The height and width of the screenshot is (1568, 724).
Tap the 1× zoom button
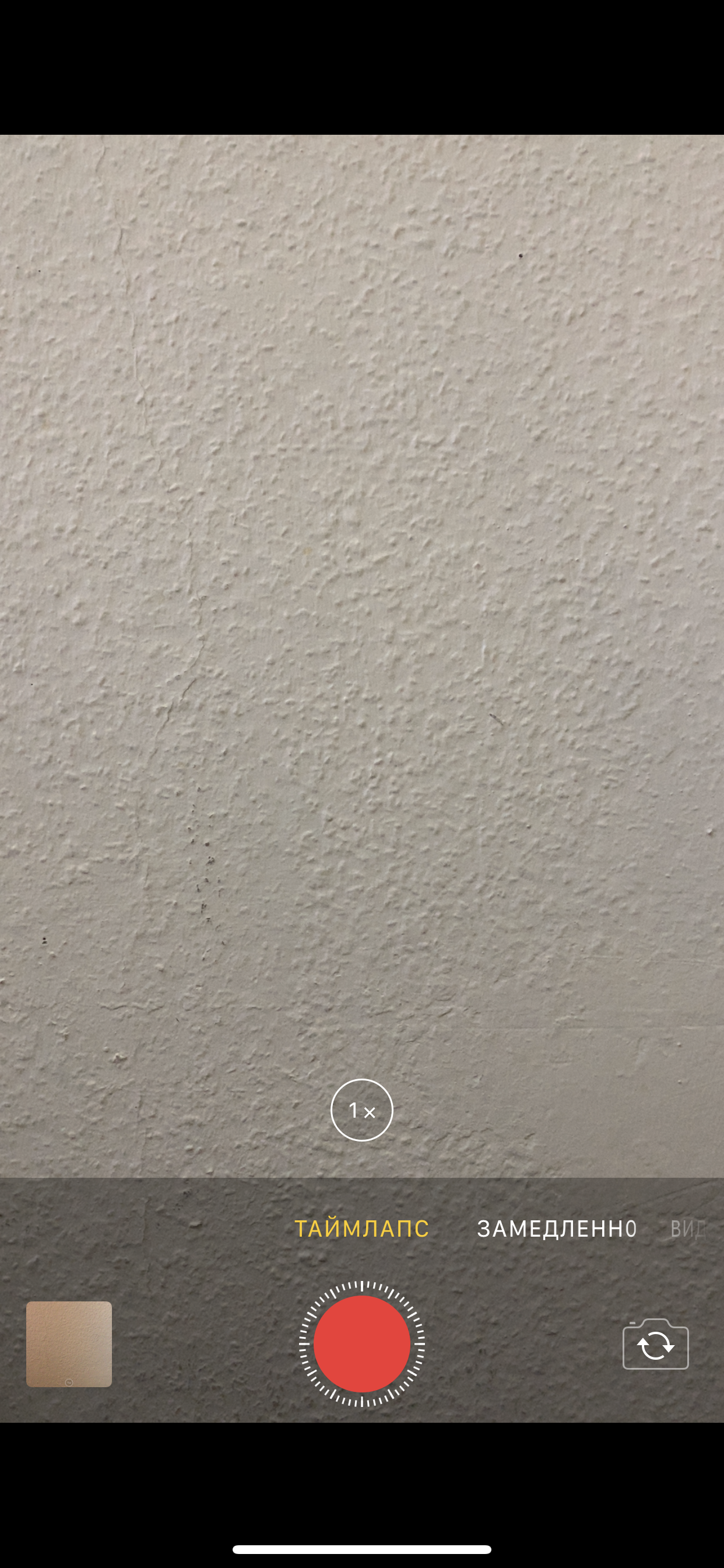pos(361,1109)
